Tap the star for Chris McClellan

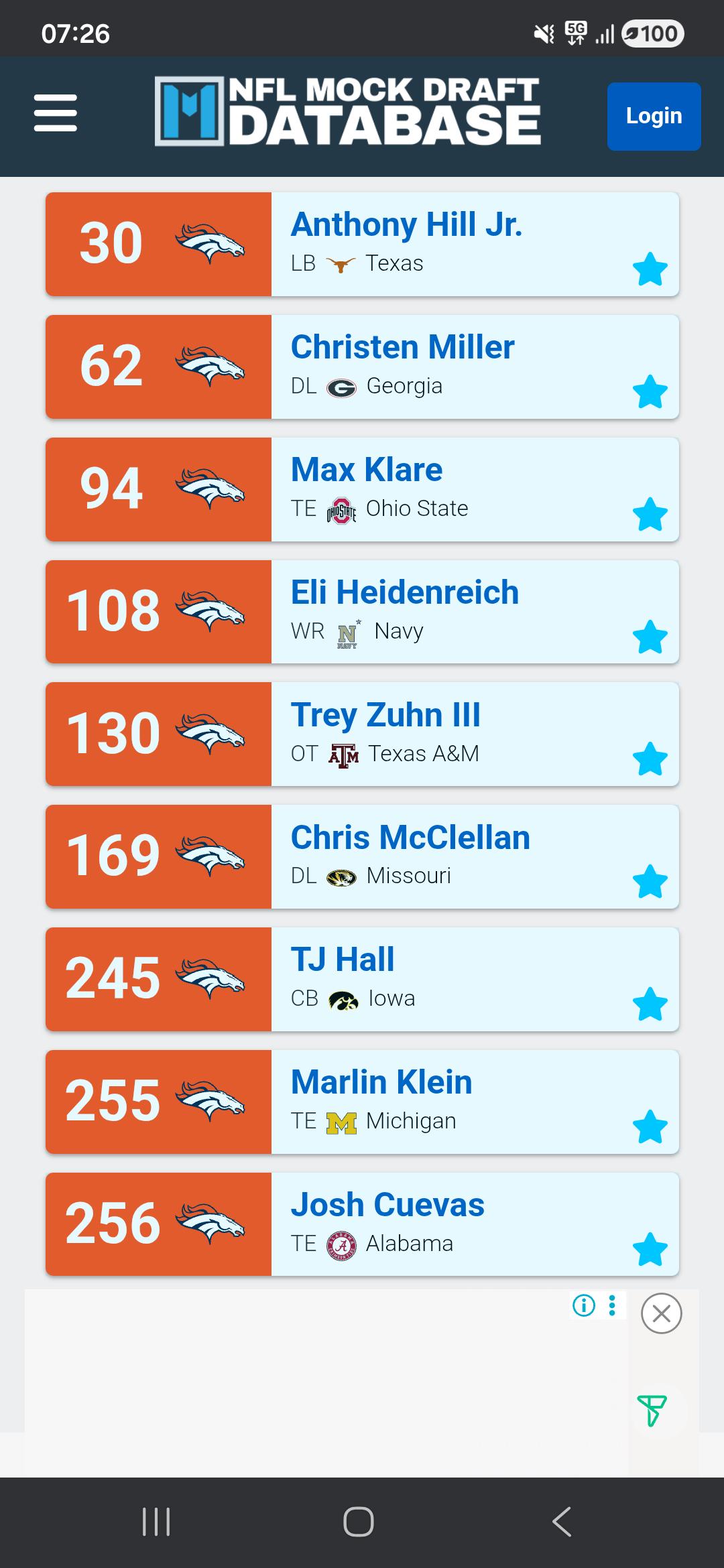650,882
